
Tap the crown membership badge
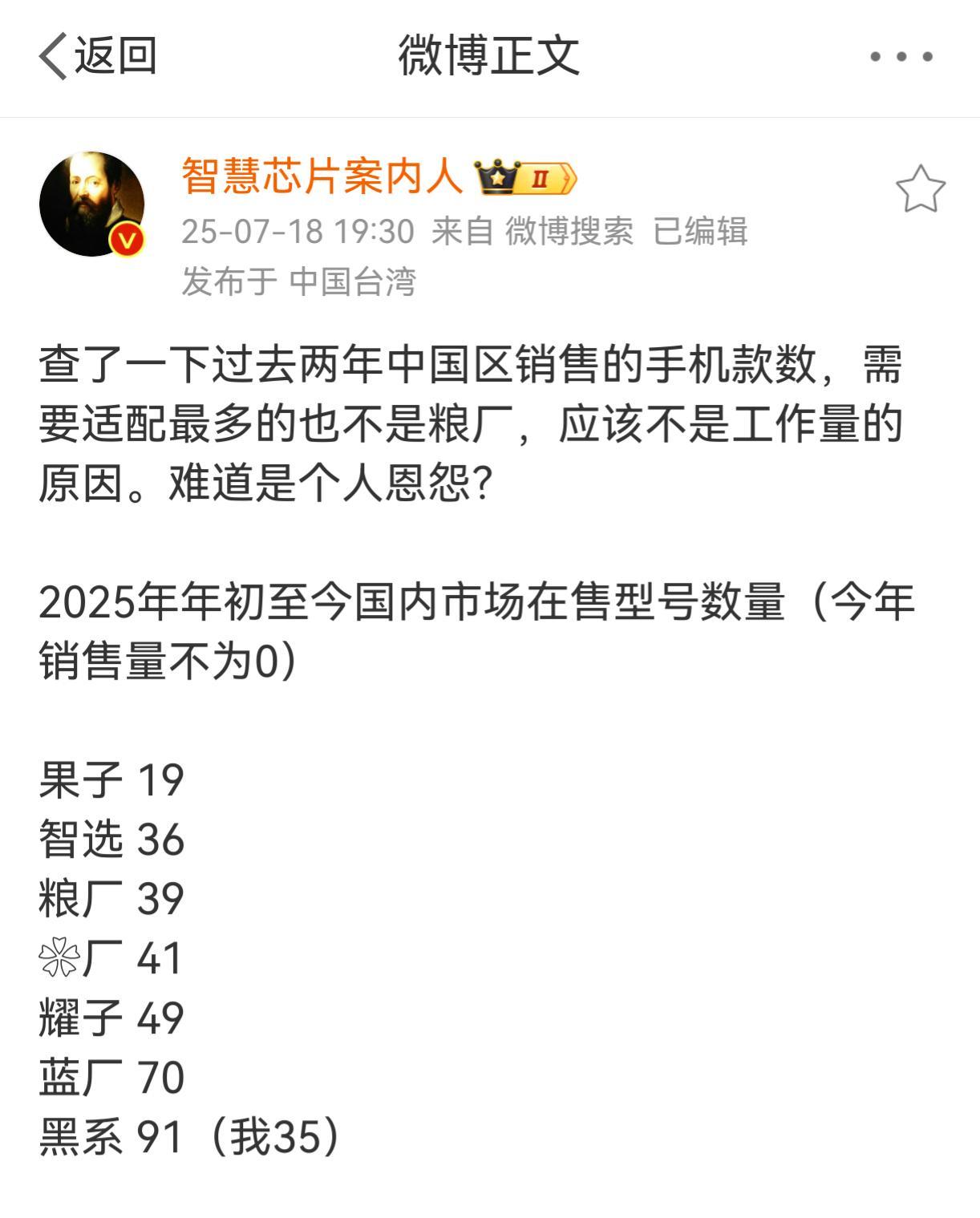[525, 178]
